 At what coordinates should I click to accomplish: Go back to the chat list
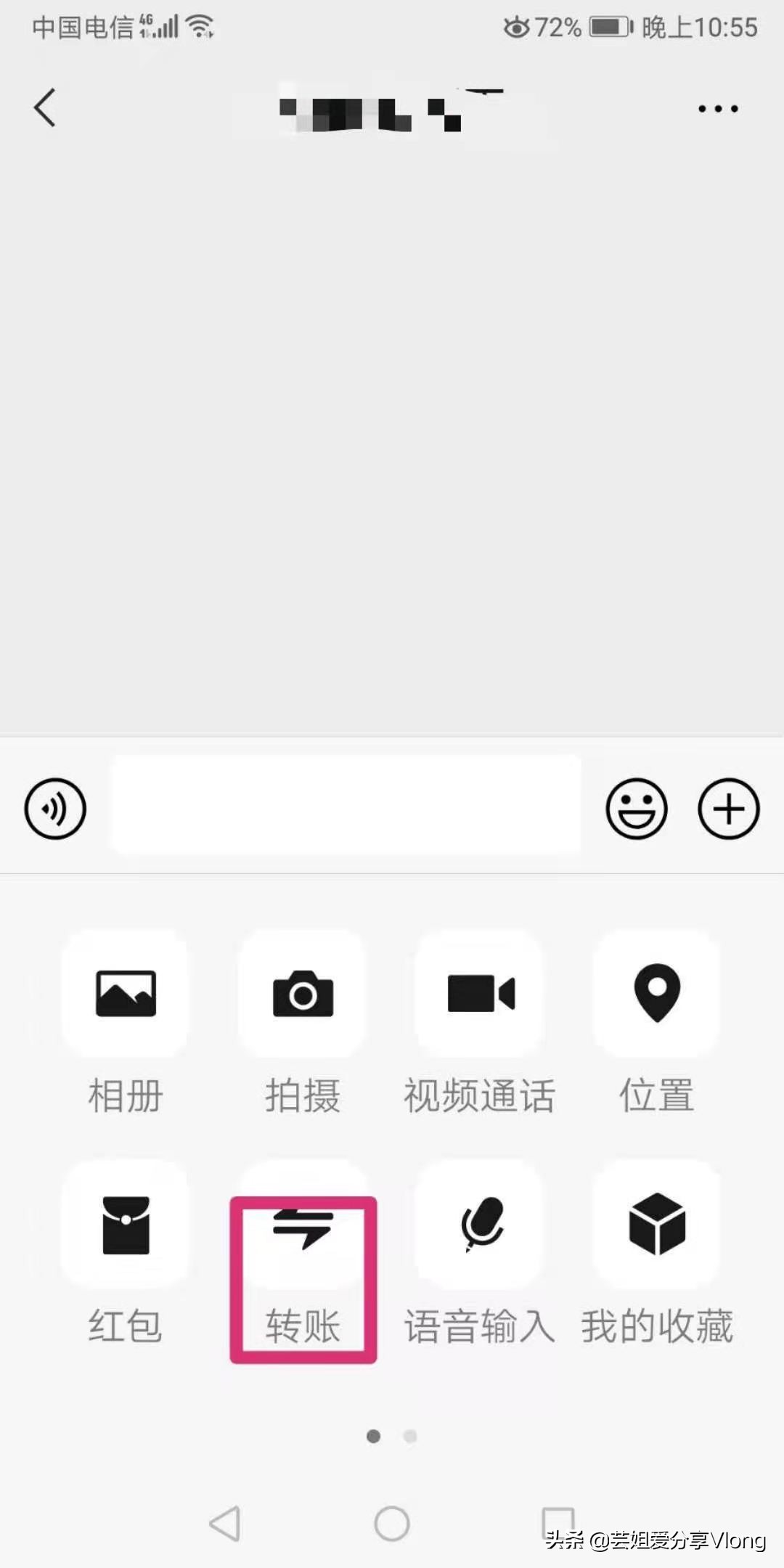pos(45,108)
